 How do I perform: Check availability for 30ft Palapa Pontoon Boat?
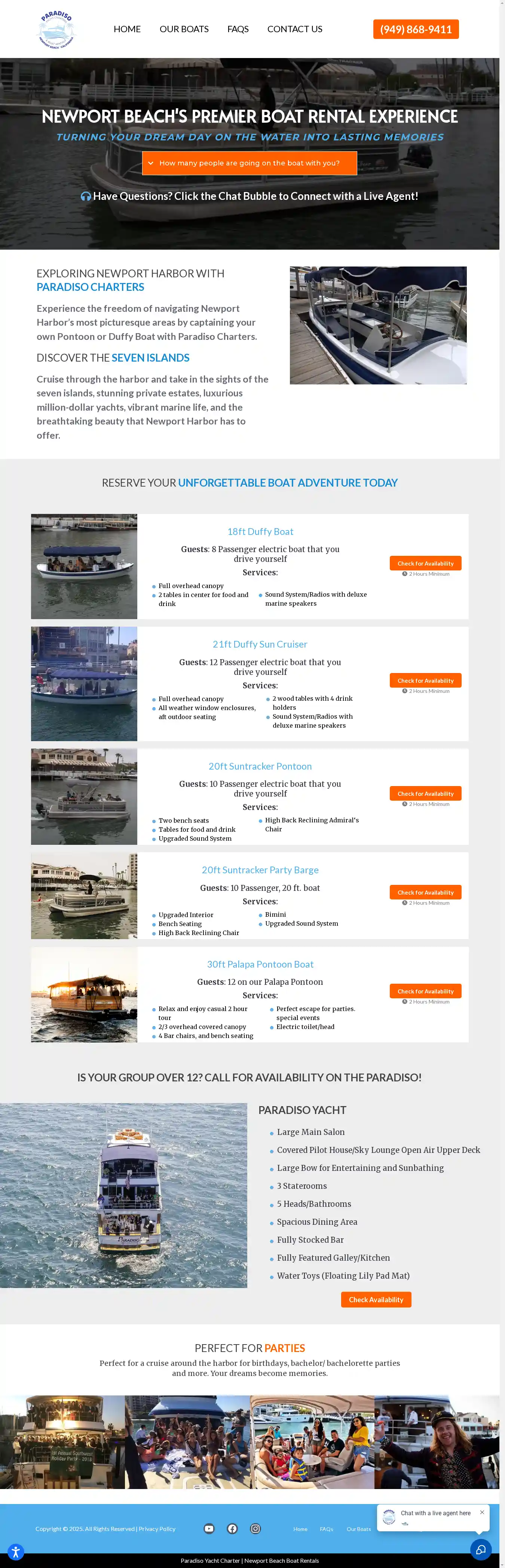pos(425,991)
